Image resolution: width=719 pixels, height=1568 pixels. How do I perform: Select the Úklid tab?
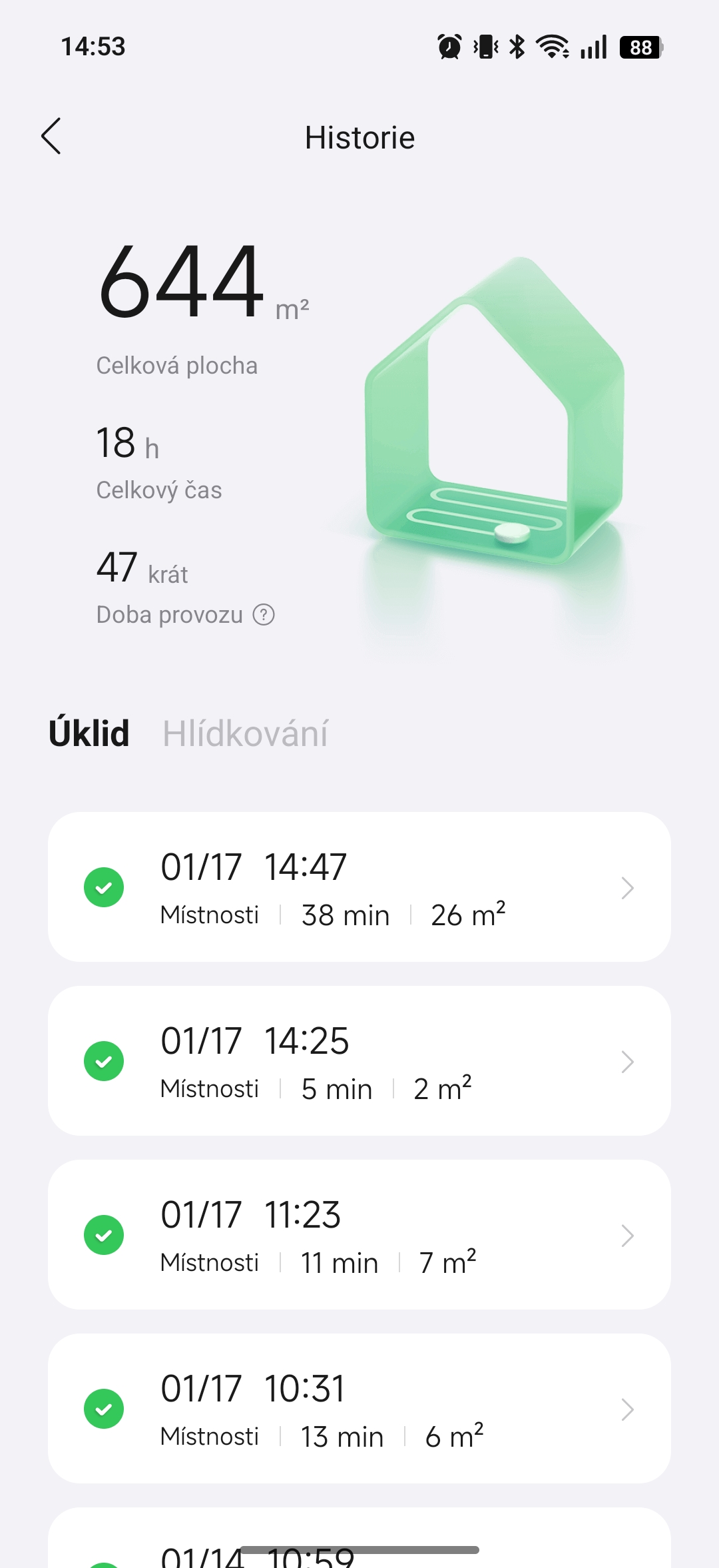(x=89, y=734)
